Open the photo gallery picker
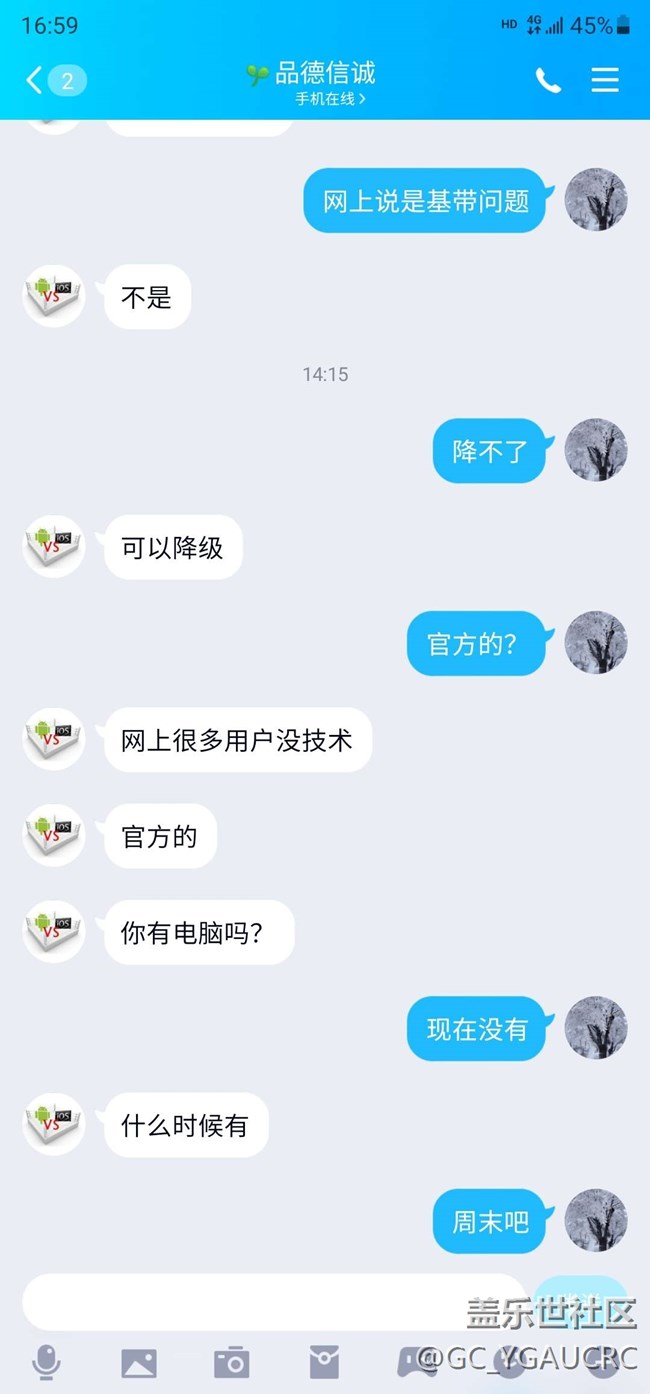The image size is (650, 1394). (139, 1362)
